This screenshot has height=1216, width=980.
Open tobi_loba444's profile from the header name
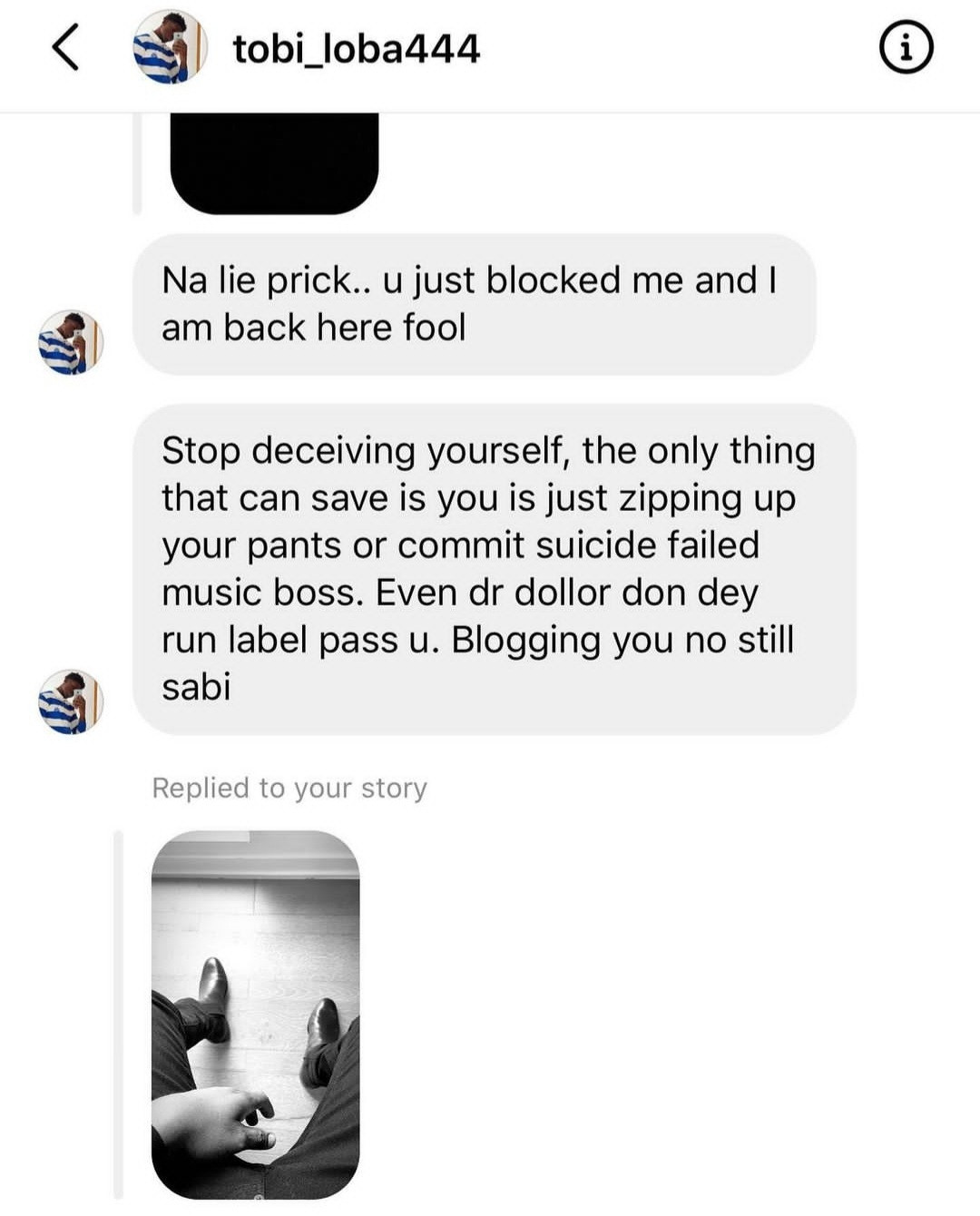(x=356, y=49)
